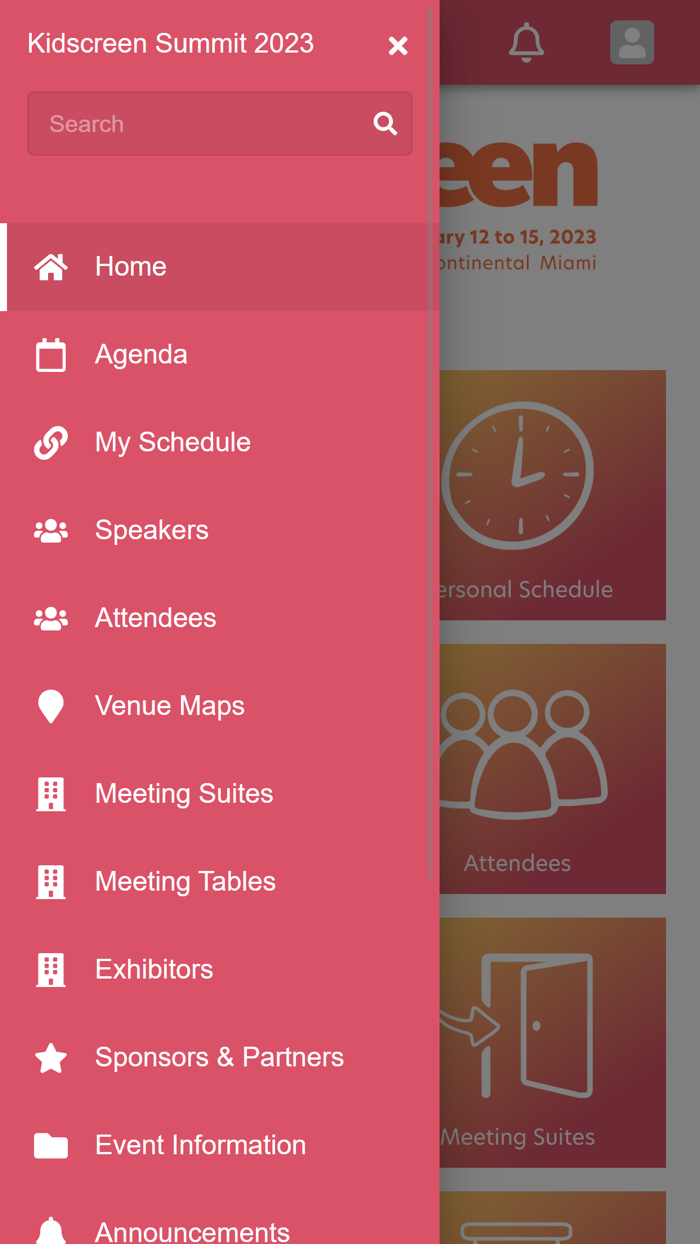This screenshot has height=1244, width=700.
Task: Open Meeting Tables
Action: tap(185, 882)
